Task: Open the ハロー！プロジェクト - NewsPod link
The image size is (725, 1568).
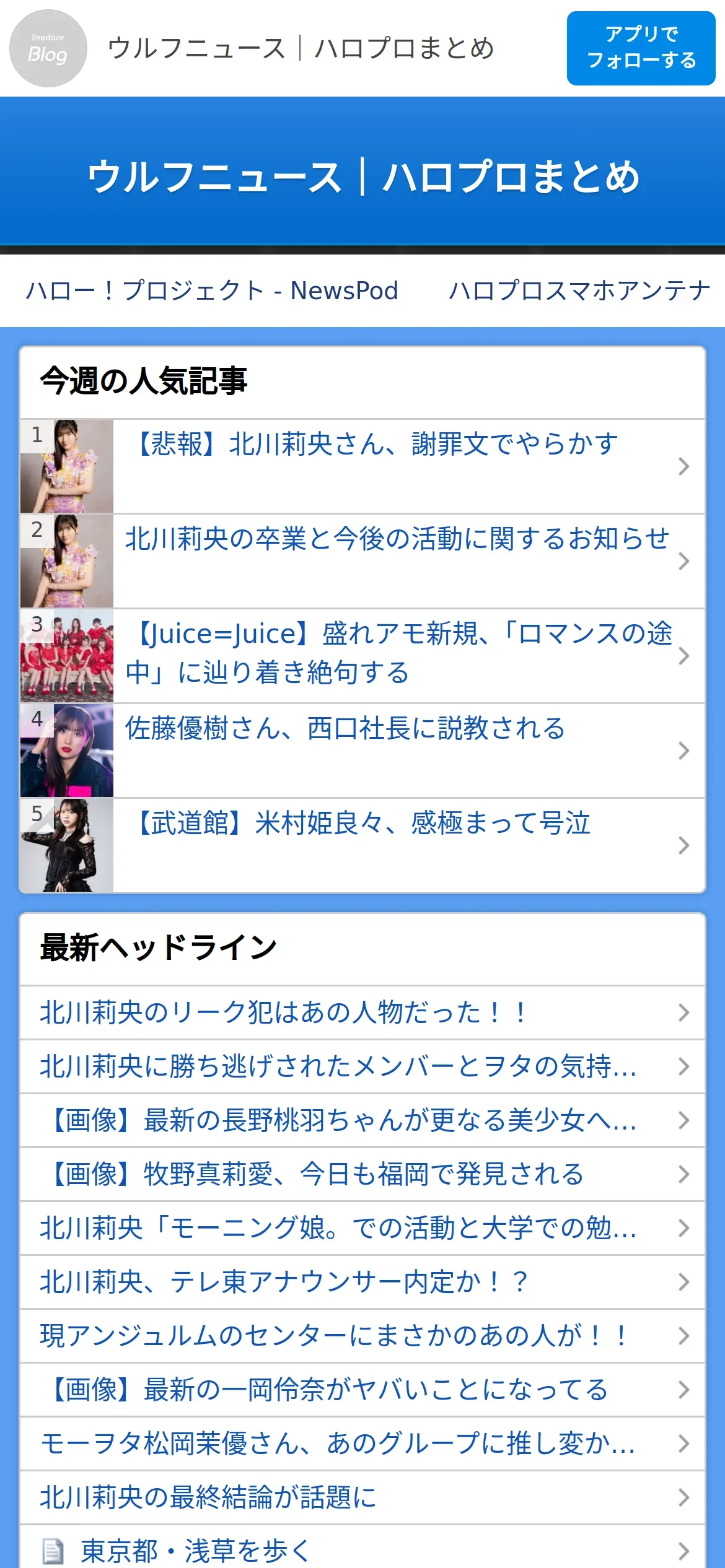Action: [x=212, y=290]
